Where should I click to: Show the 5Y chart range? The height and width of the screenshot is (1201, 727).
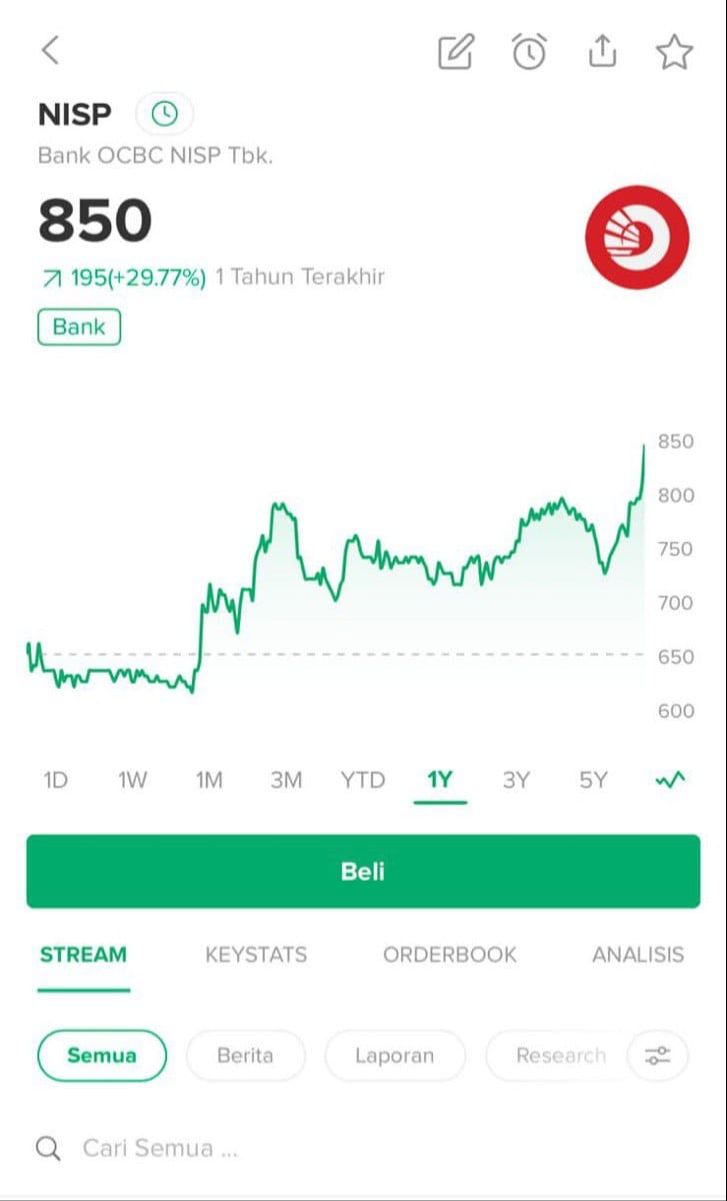point(593,780)
